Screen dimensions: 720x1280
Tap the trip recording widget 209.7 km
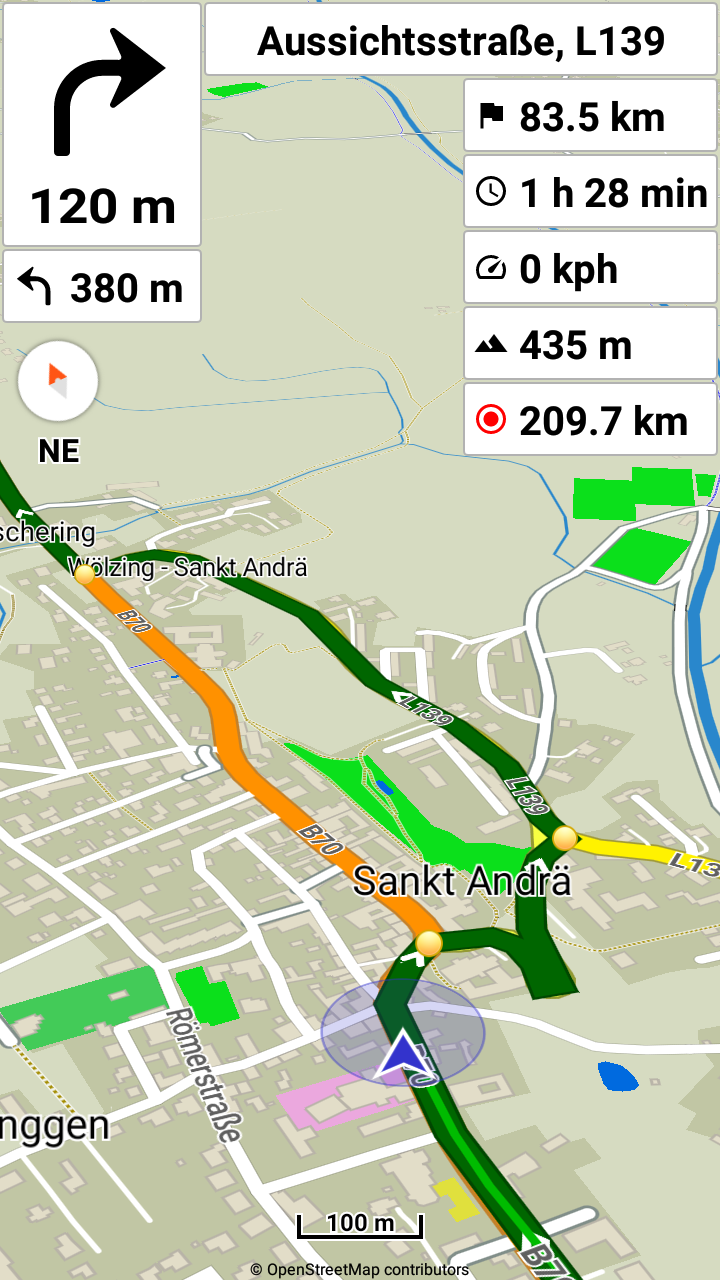pyautogui.click(x=590, y=420)
